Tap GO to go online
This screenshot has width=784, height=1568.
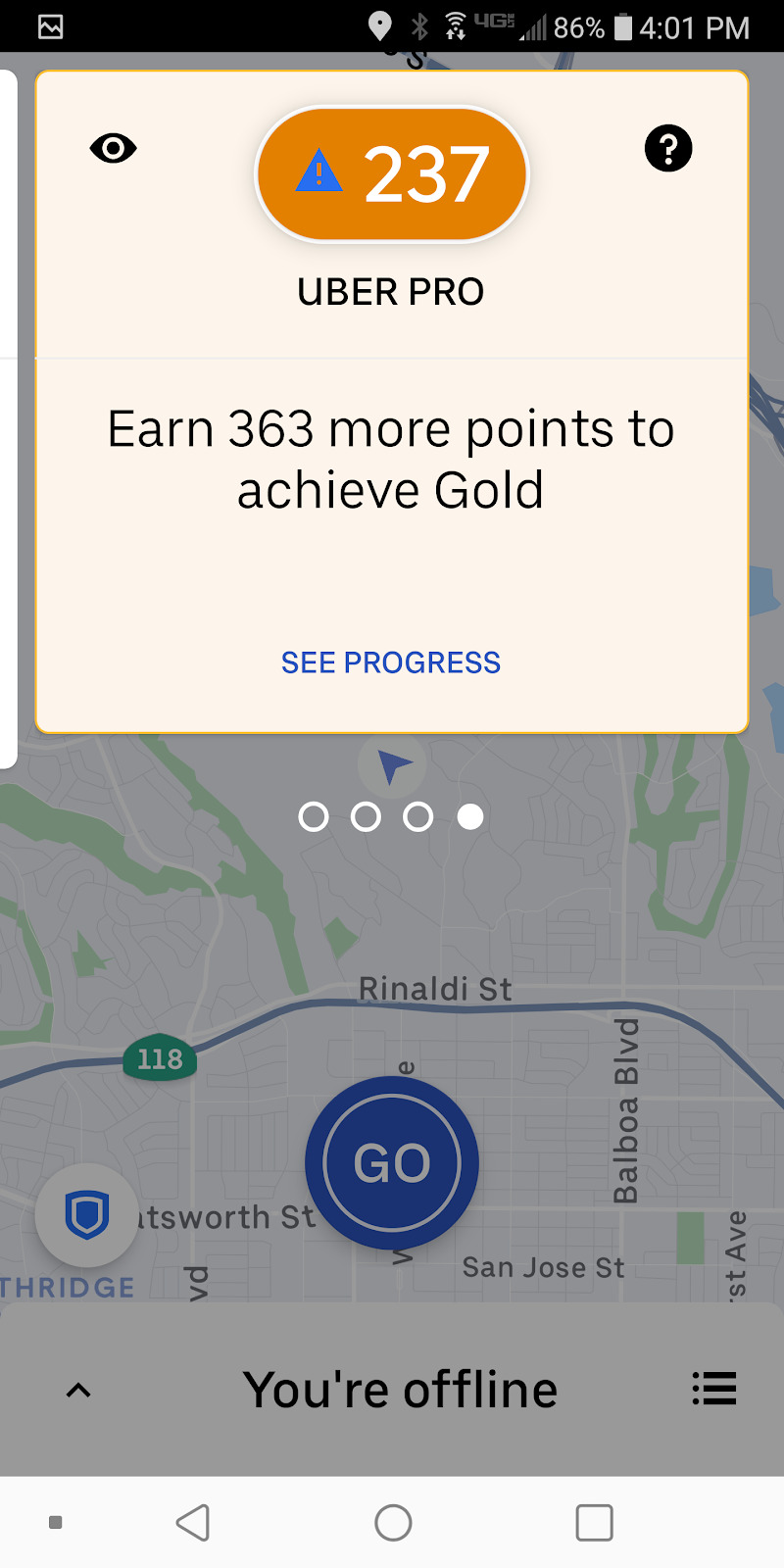click(392, 1163)
